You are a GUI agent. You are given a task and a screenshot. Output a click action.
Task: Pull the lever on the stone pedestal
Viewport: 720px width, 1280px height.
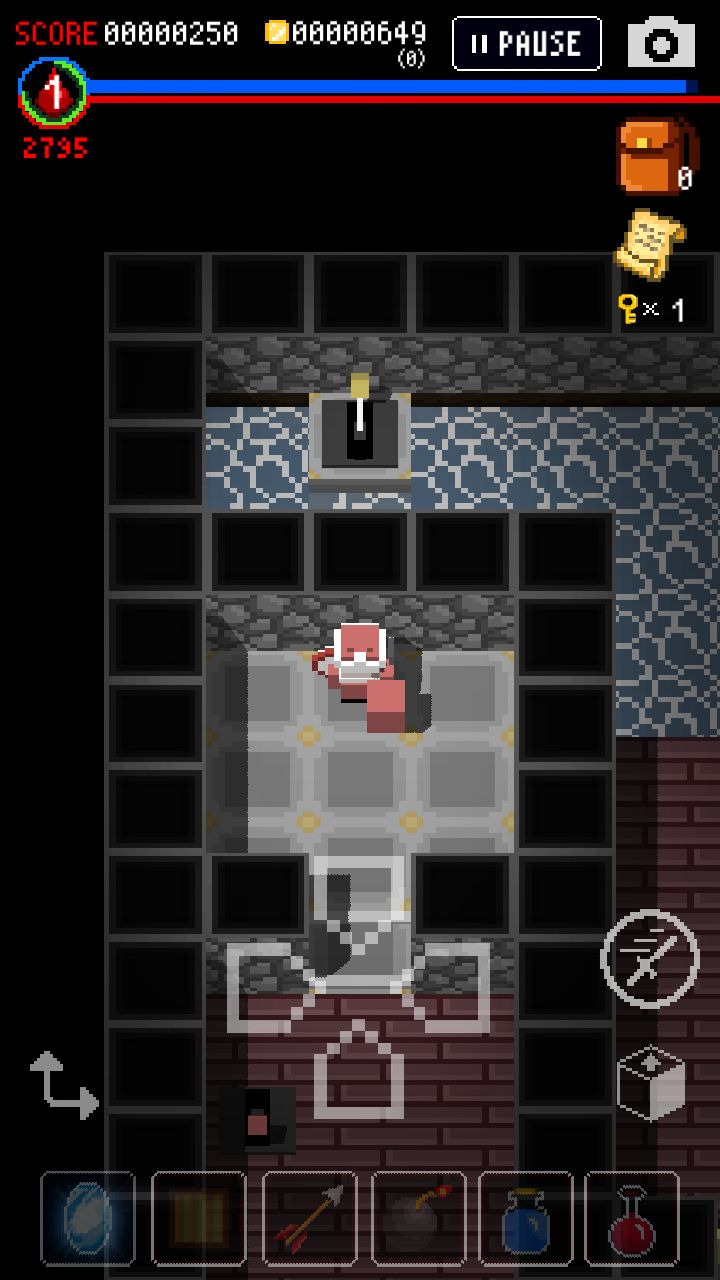point(362,425)
